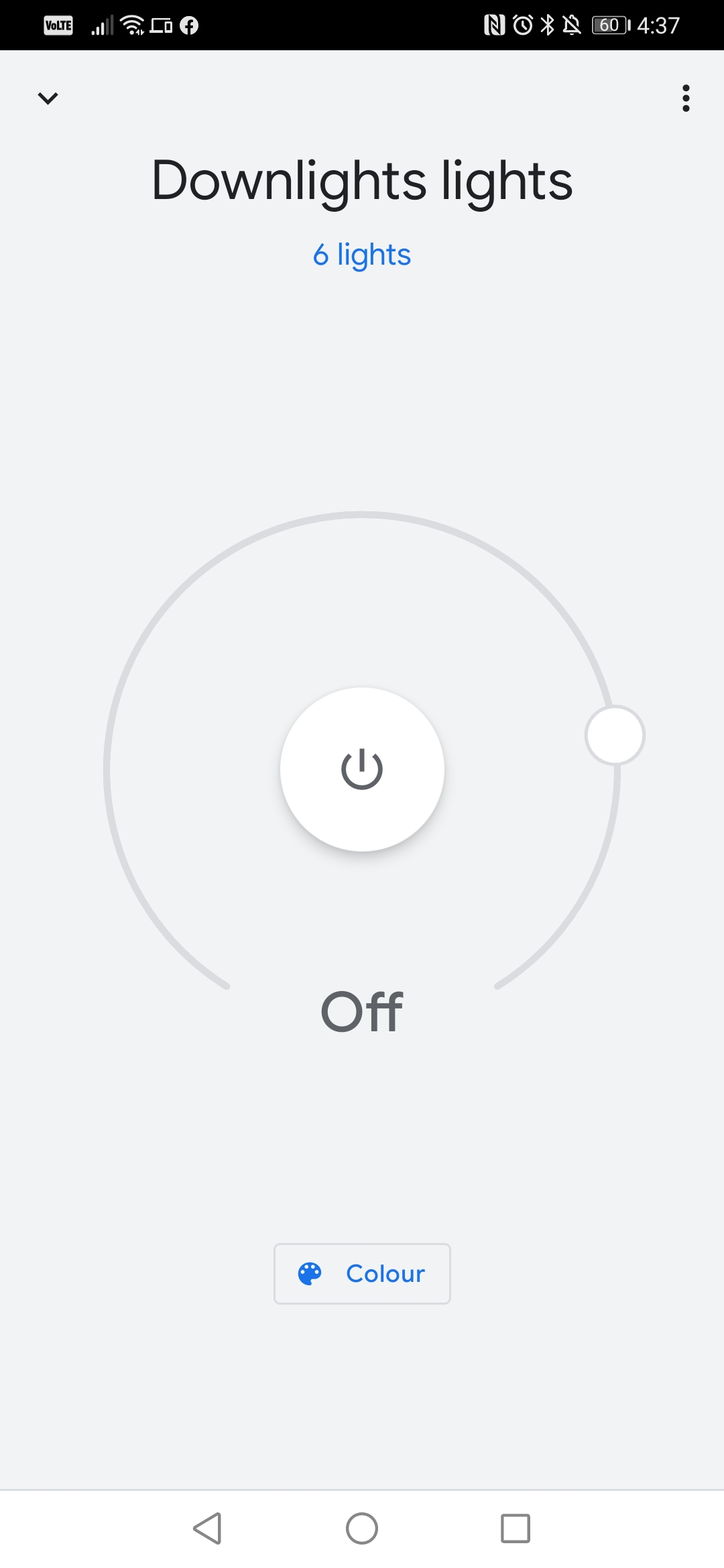Show recent apps

(x=516, y=1528)
